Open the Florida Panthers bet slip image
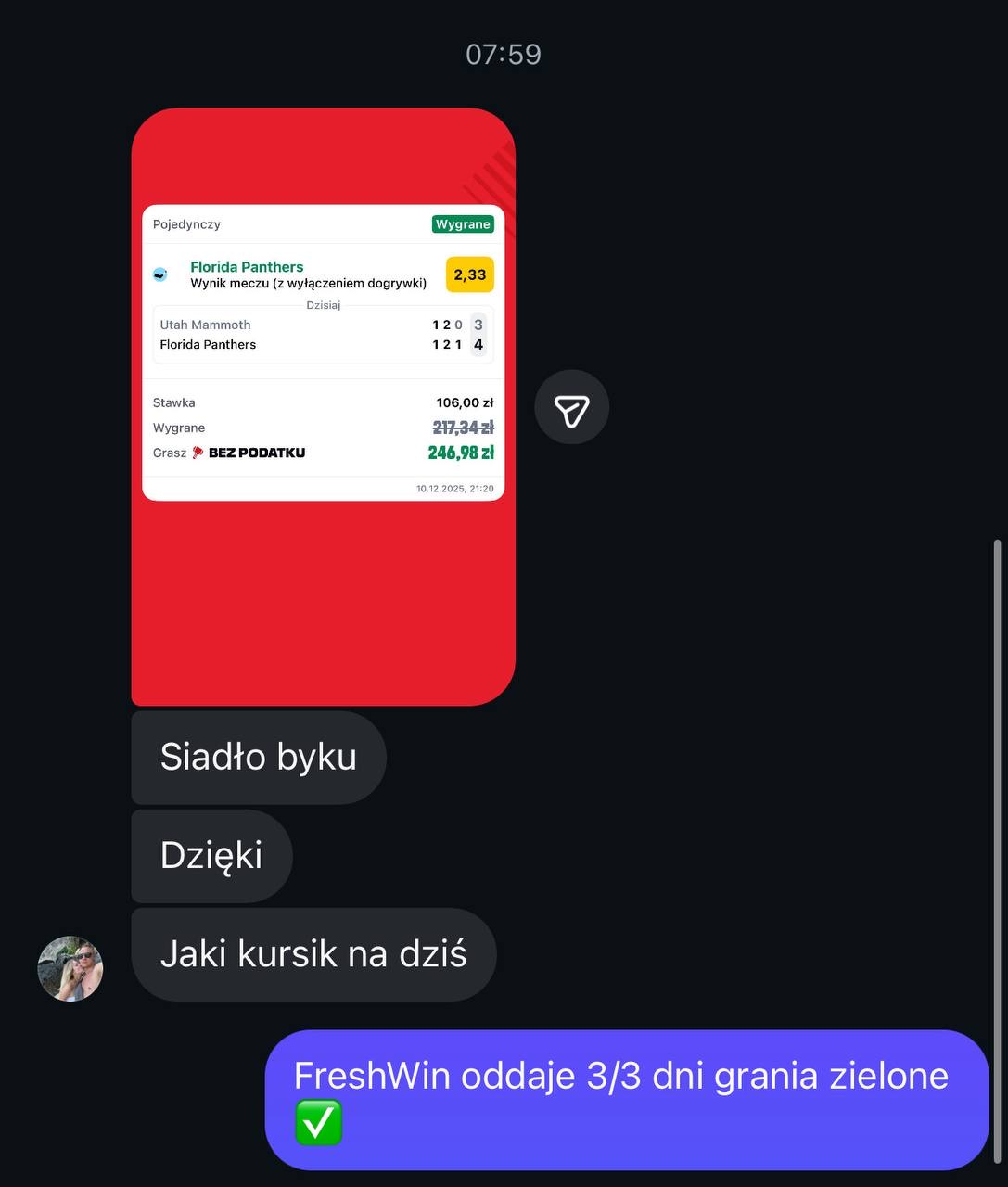Screen dimensions: 1008x1187 pyautogui.click(x=323, y=406)
